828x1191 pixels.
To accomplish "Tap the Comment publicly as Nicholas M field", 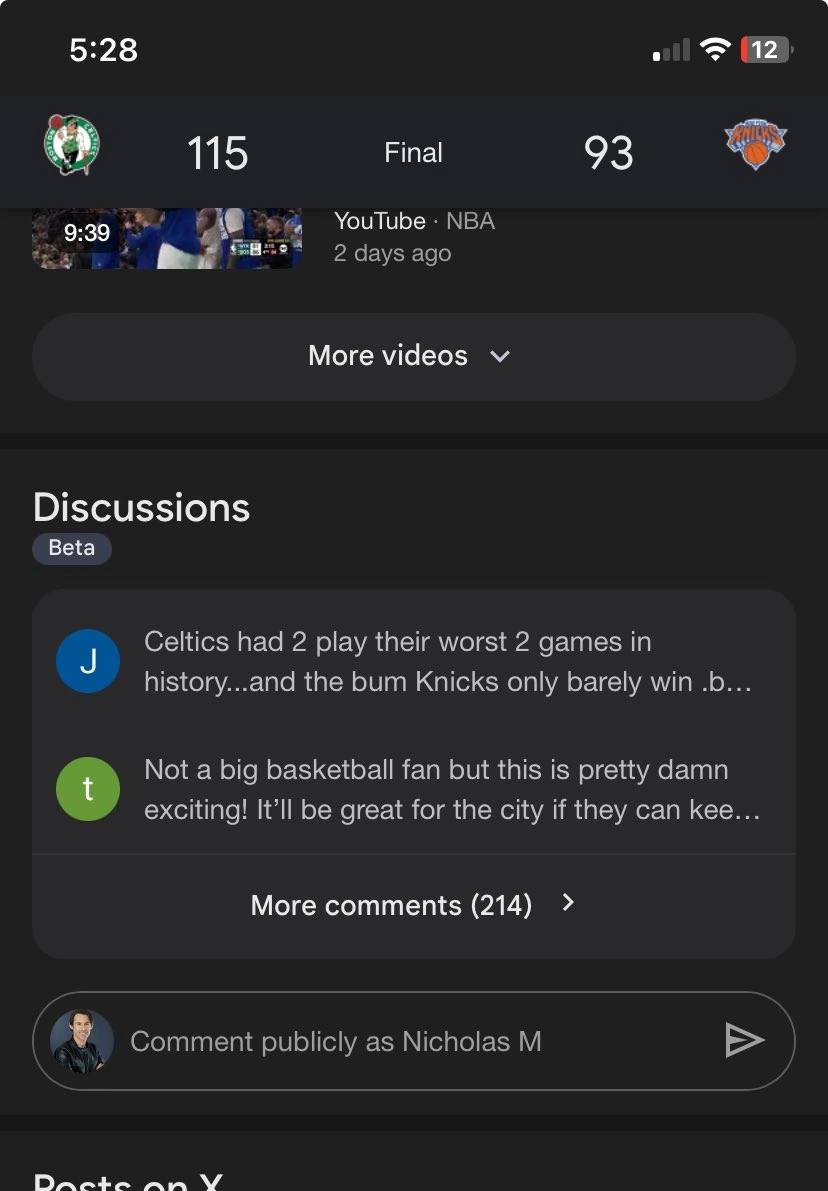I will pos(400,1041).
